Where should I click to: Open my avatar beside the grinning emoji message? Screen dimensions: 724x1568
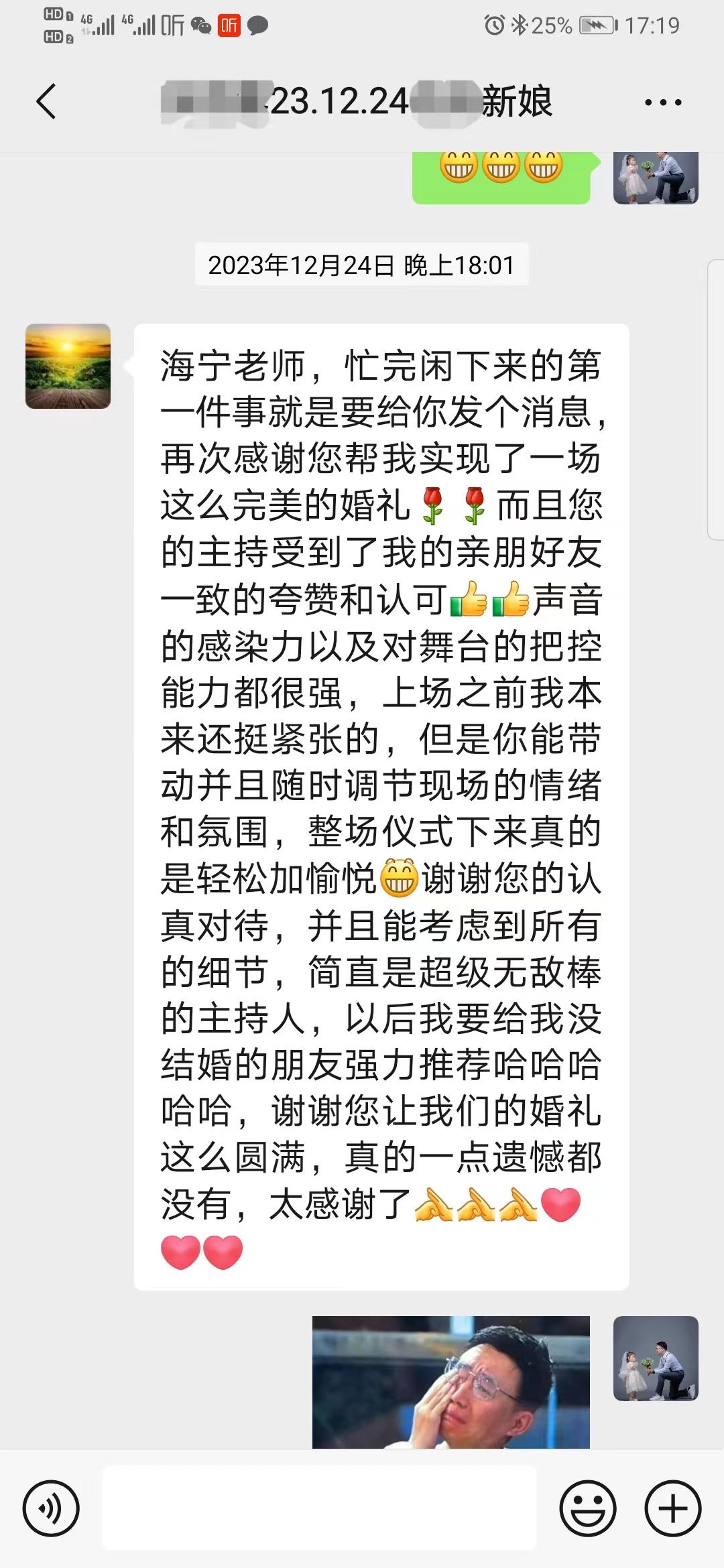click(x=656, y=177)
